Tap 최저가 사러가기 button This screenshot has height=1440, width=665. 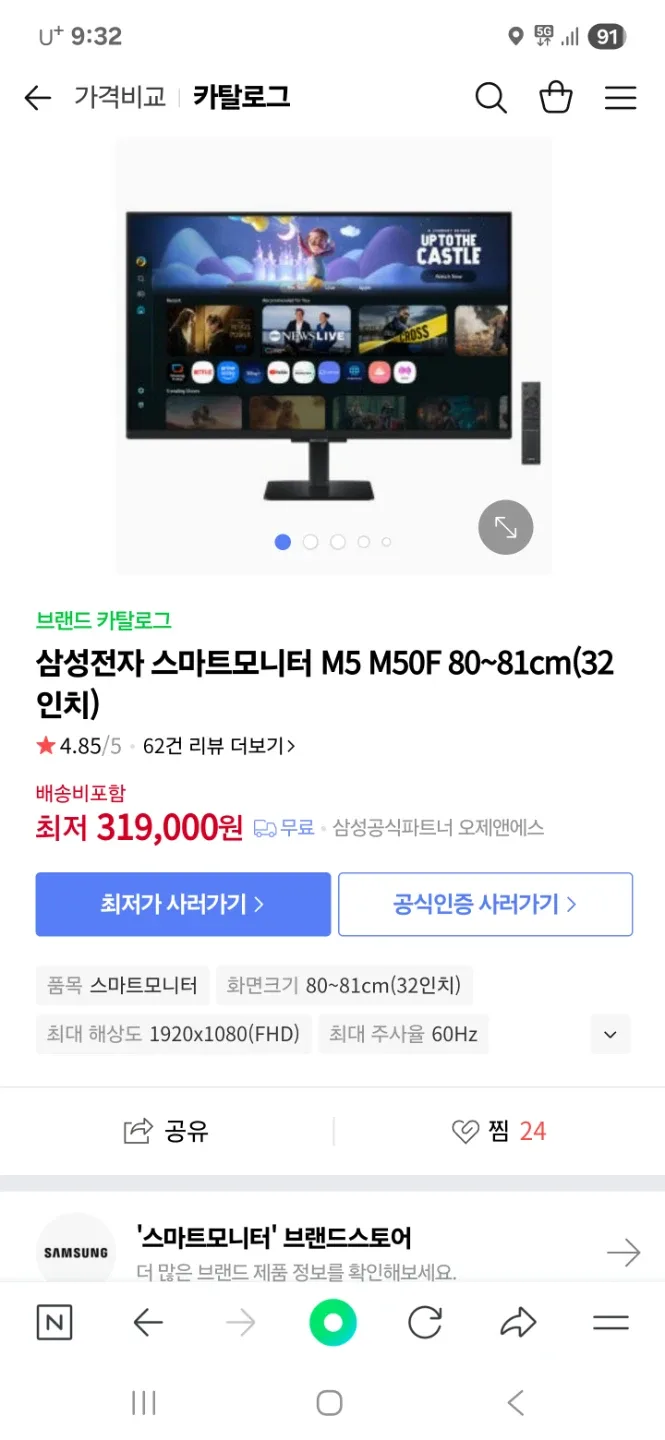183,904
